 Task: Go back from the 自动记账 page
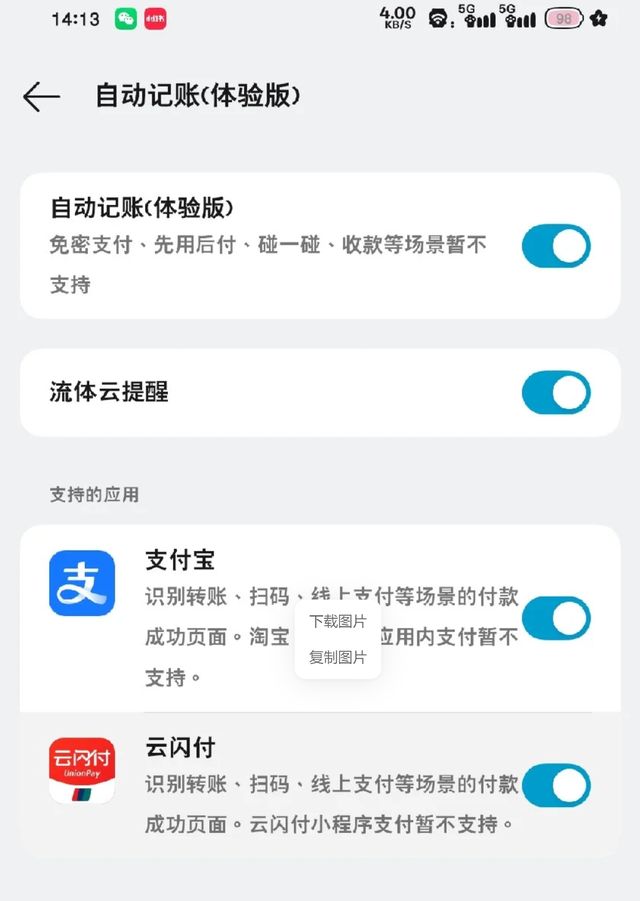41,96
